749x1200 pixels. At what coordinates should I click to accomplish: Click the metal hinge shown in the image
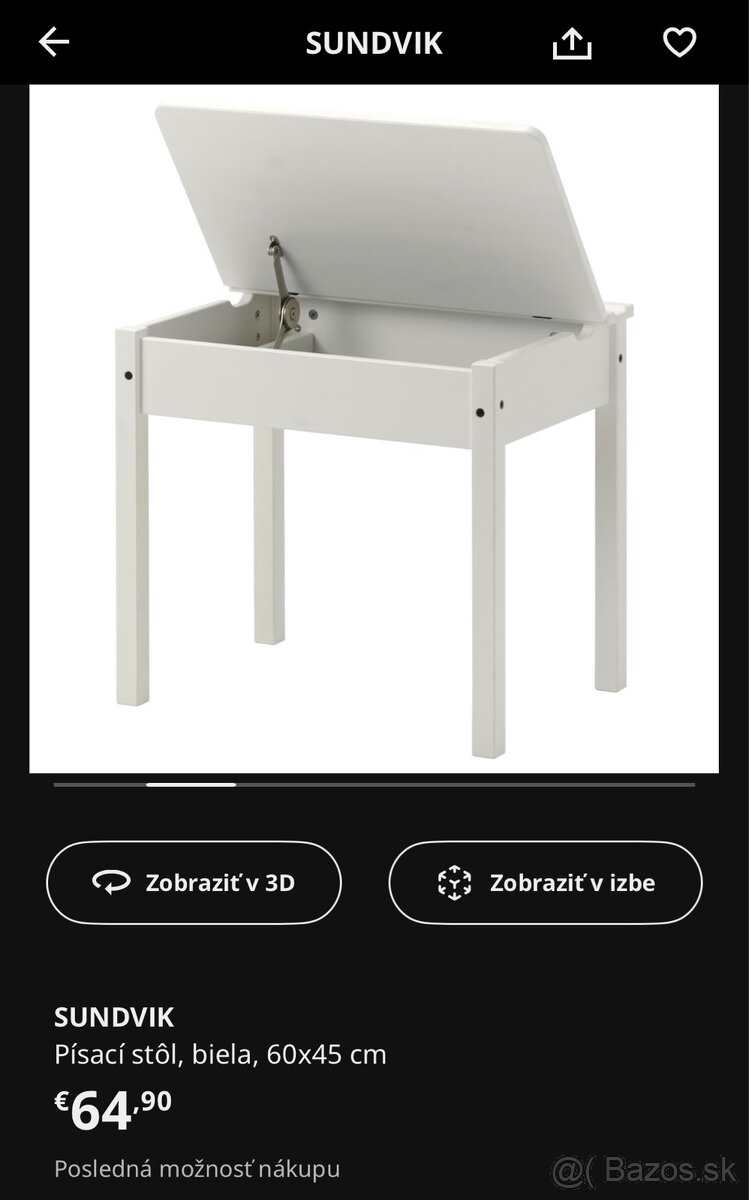click(x=283, y=280)
